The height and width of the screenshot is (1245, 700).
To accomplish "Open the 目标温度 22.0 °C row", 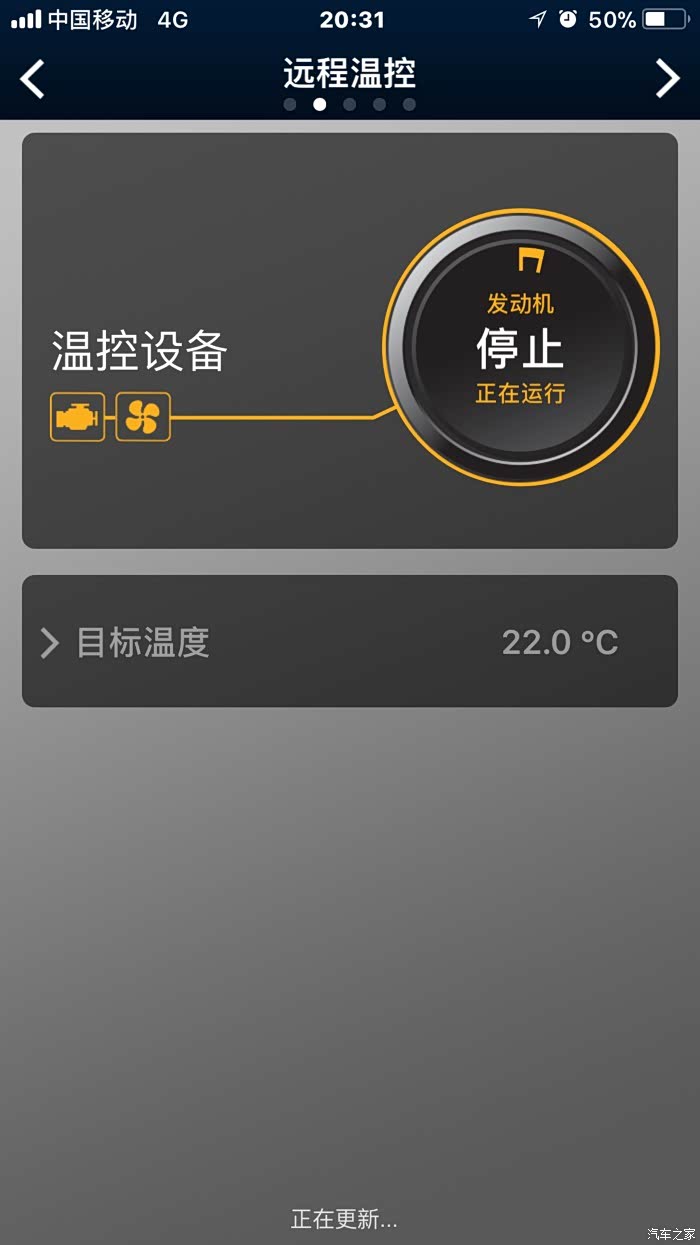I will (350, 641).
